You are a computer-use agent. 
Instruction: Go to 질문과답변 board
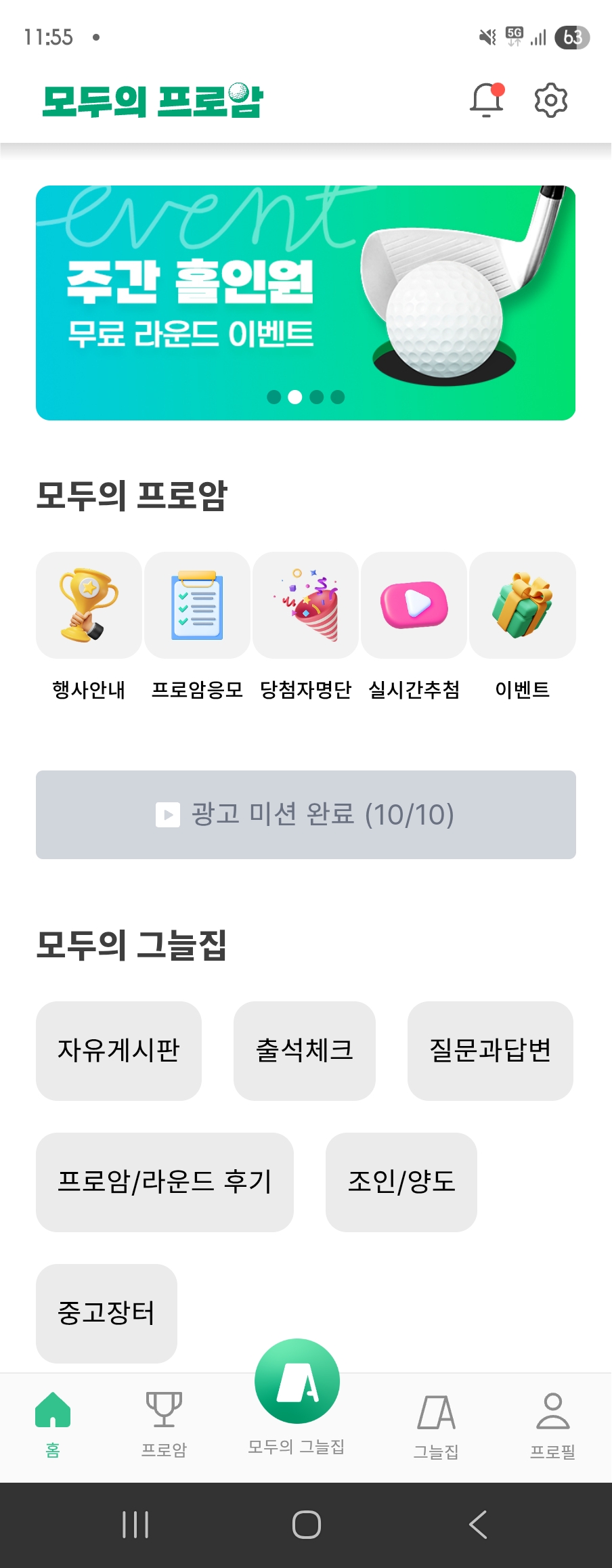point(490,1051)
